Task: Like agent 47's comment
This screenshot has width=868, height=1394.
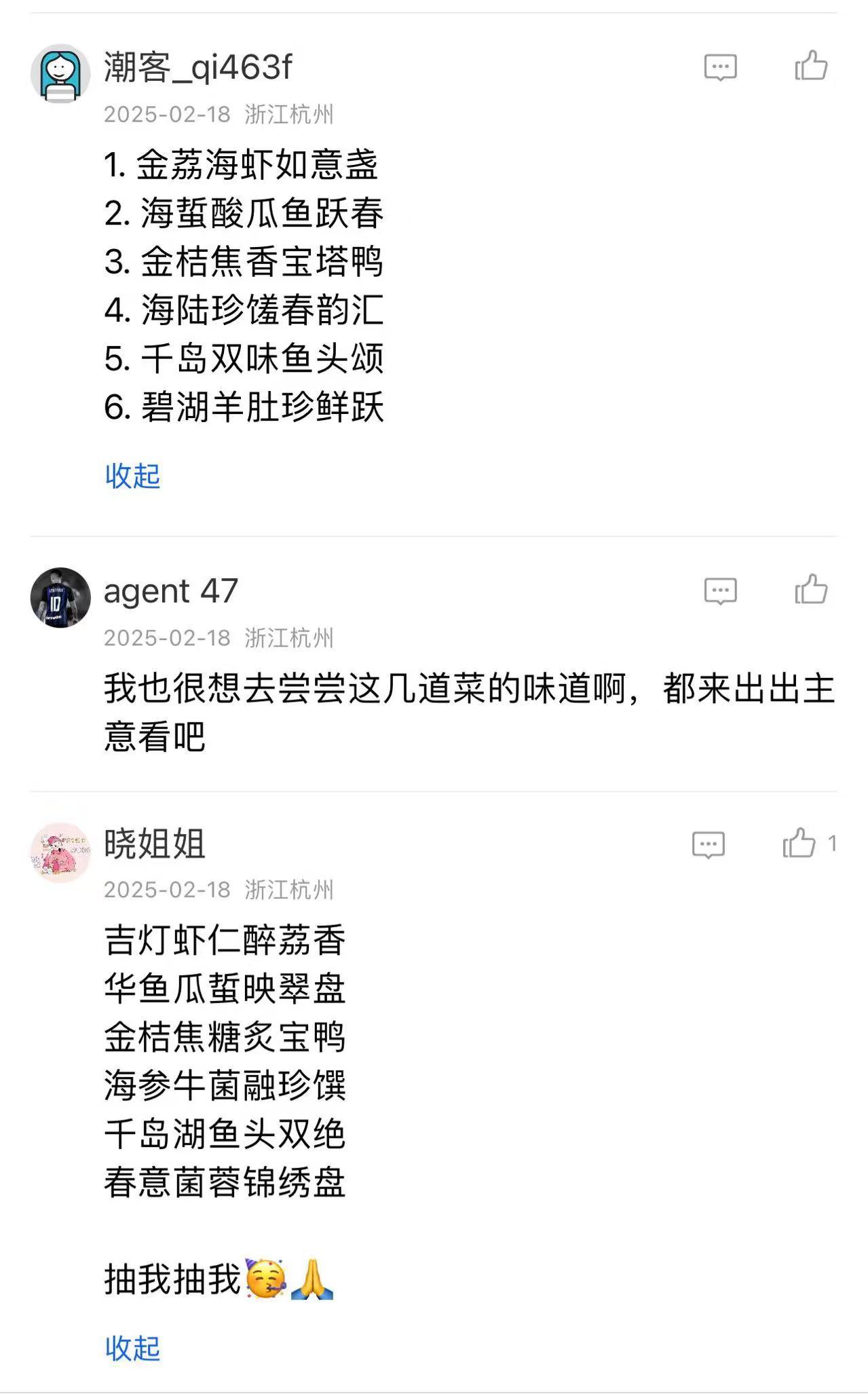Action: click(811, 589)
